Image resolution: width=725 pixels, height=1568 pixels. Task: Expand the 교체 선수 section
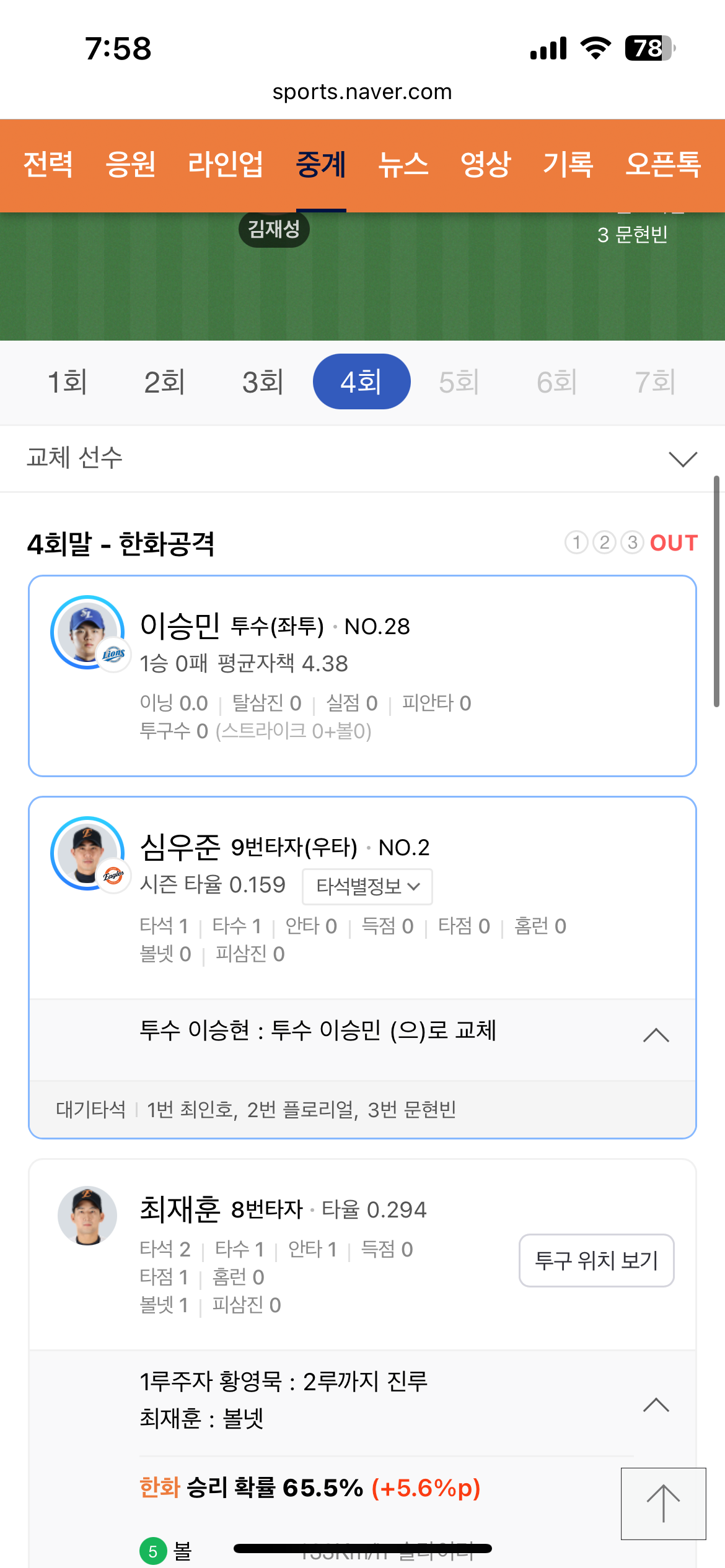[362, 459]
